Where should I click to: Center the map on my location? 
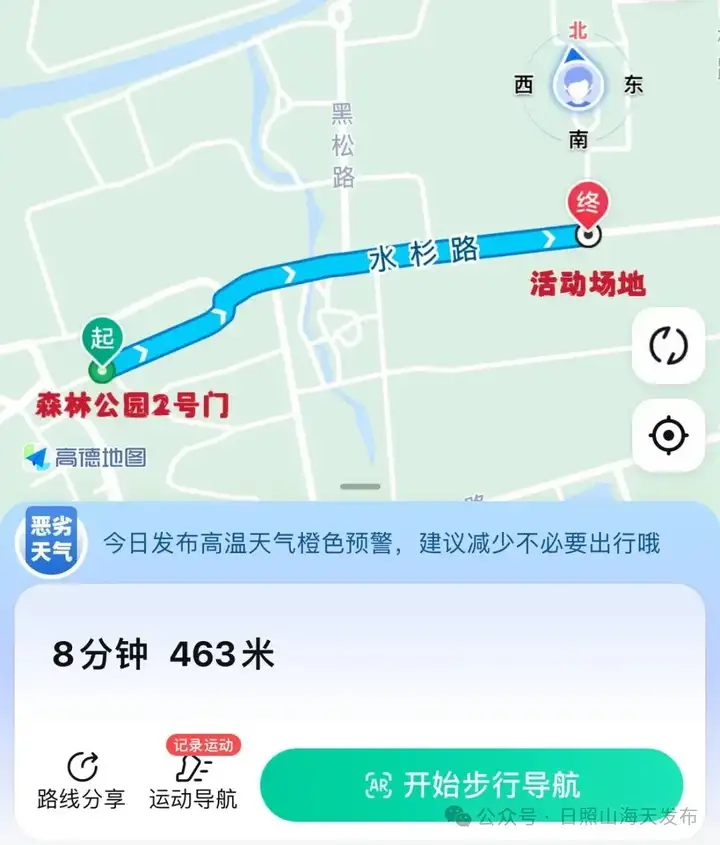click(668, 436)
